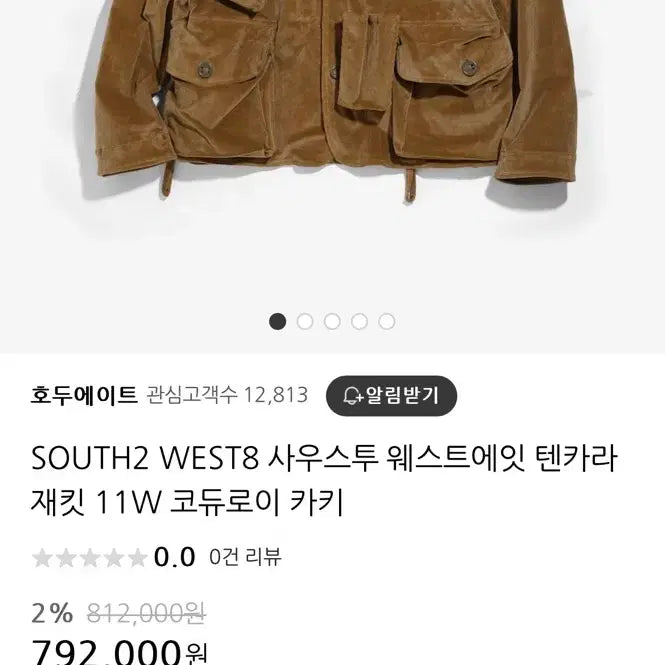
Task: Open the 호두에이트 store page
Action: point(84,395)
